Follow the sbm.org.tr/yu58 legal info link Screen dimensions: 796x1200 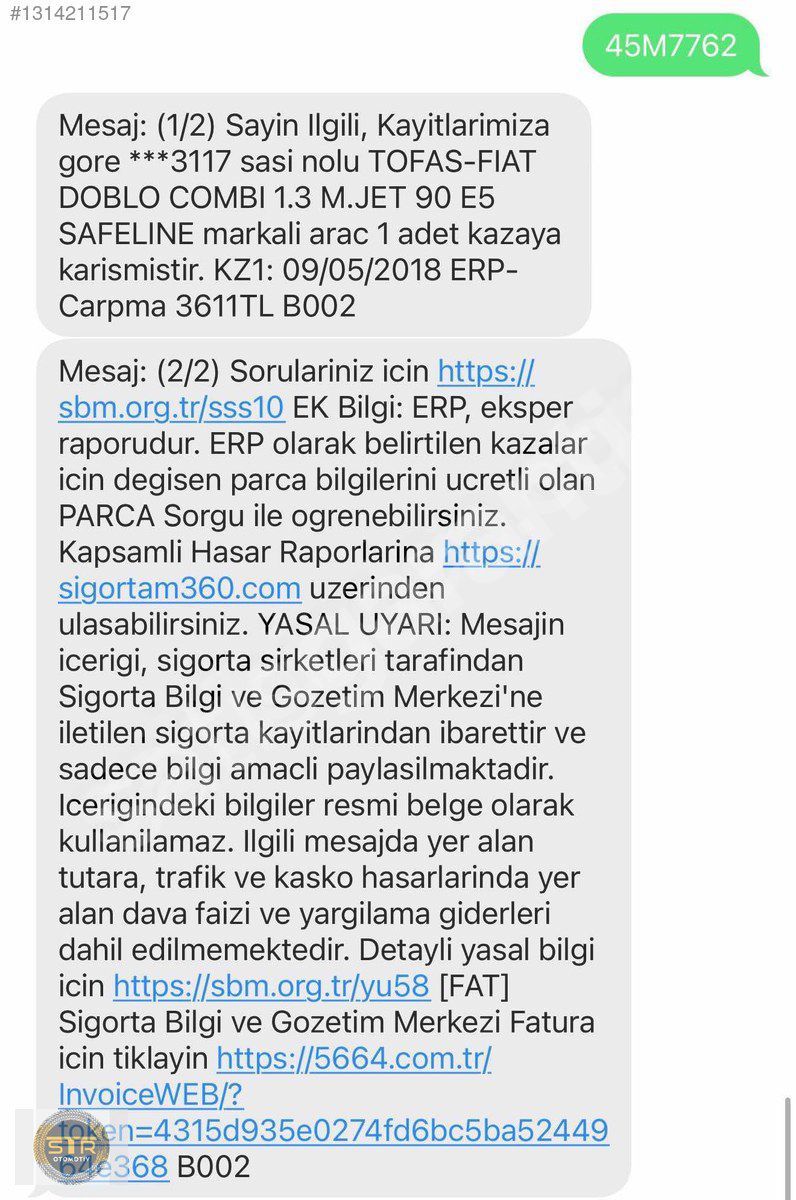coord(271,986)
